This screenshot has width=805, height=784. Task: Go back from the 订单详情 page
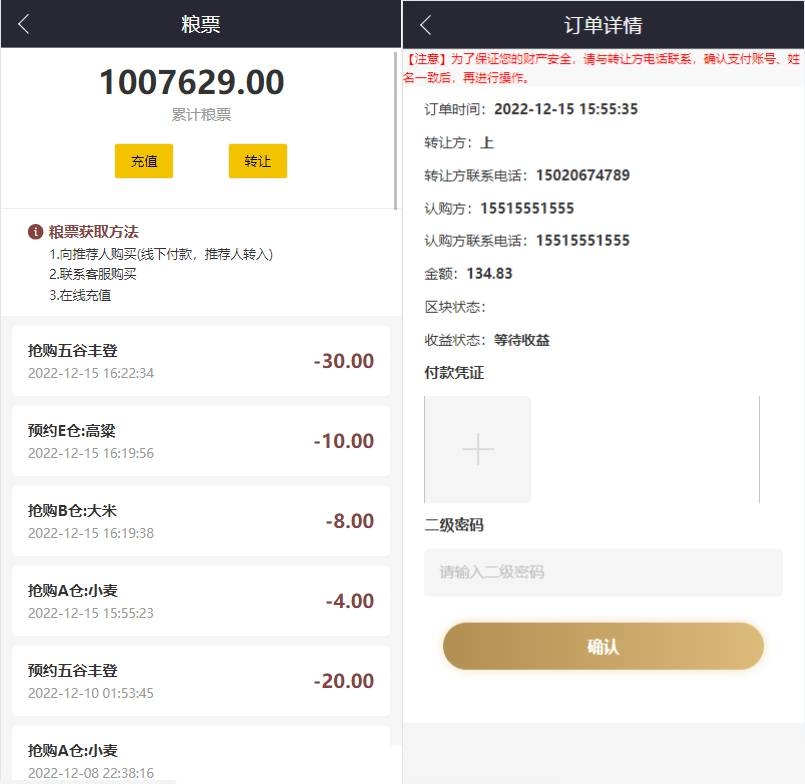(426, 25)
